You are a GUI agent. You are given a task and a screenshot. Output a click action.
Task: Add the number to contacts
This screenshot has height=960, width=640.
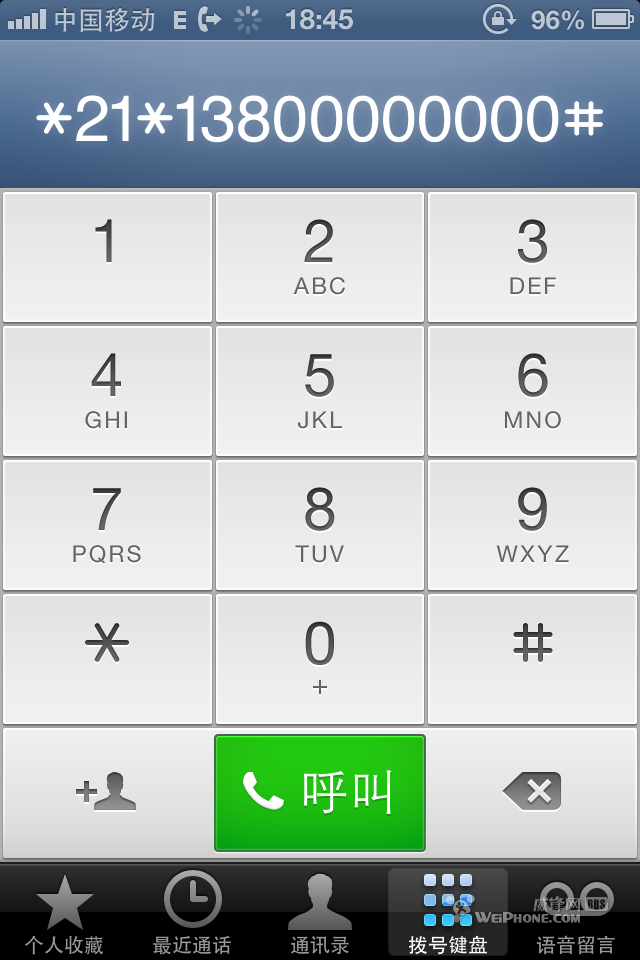107,792
